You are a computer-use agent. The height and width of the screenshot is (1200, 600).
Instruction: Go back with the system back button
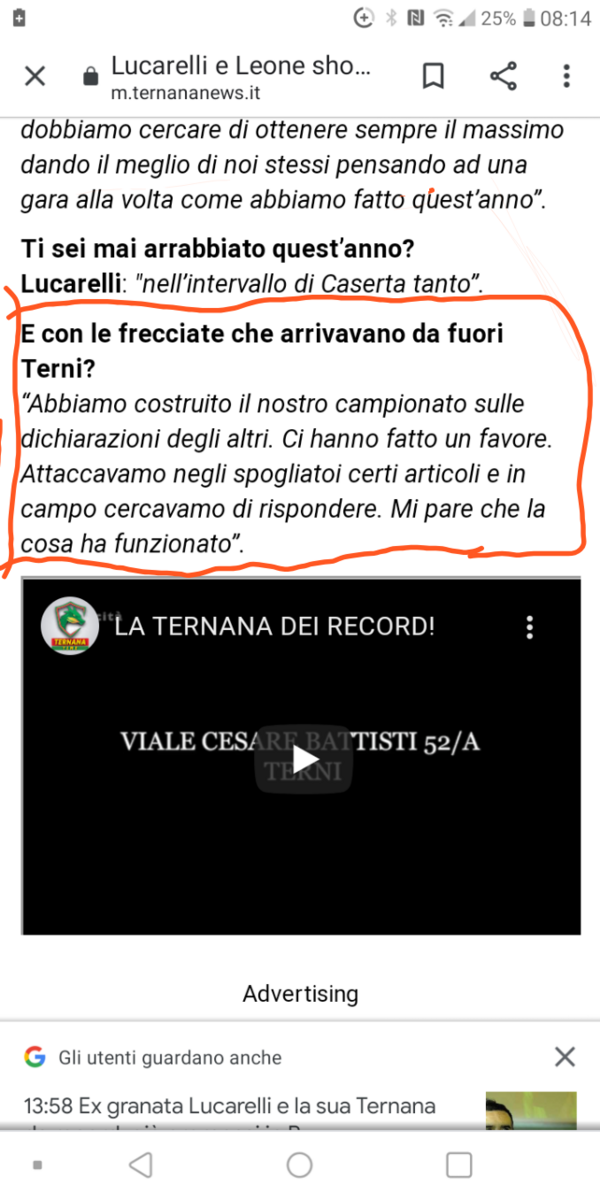coord(141,1165)
